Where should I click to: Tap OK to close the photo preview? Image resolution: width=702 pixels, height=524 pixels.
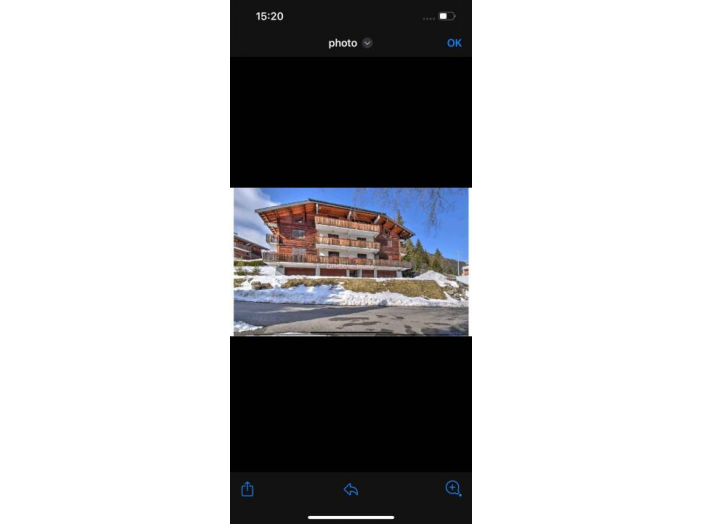(x=454, y=43)
